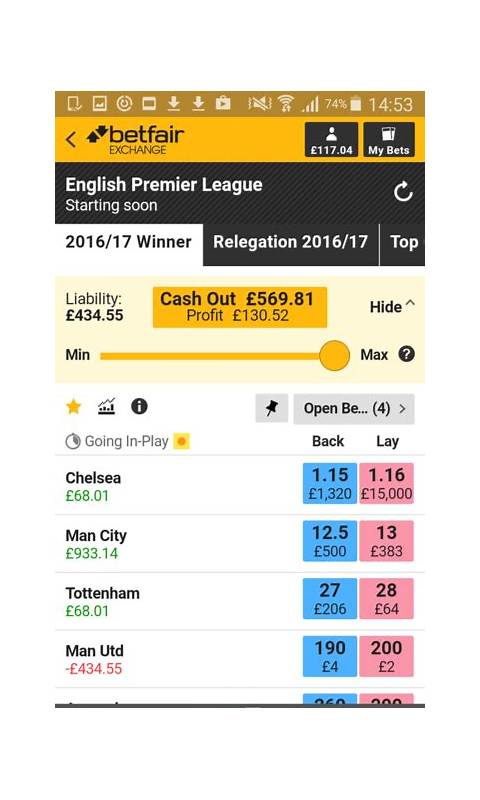The width and height of the screenshot is (480, 800).
Task: Refresh the market odds
Action: [x=403, y=192]
